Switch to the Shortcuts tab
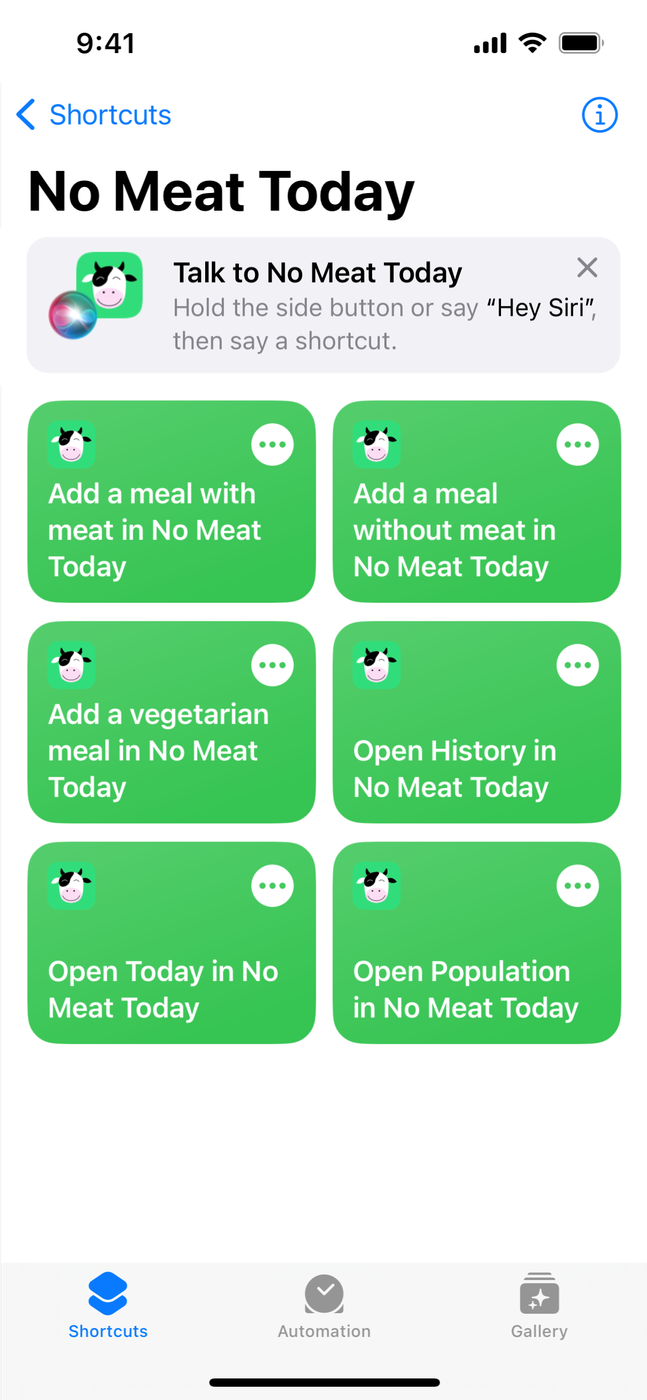Image resolution: width=647 pixels, height=1400 pixels. [108, 1305]
